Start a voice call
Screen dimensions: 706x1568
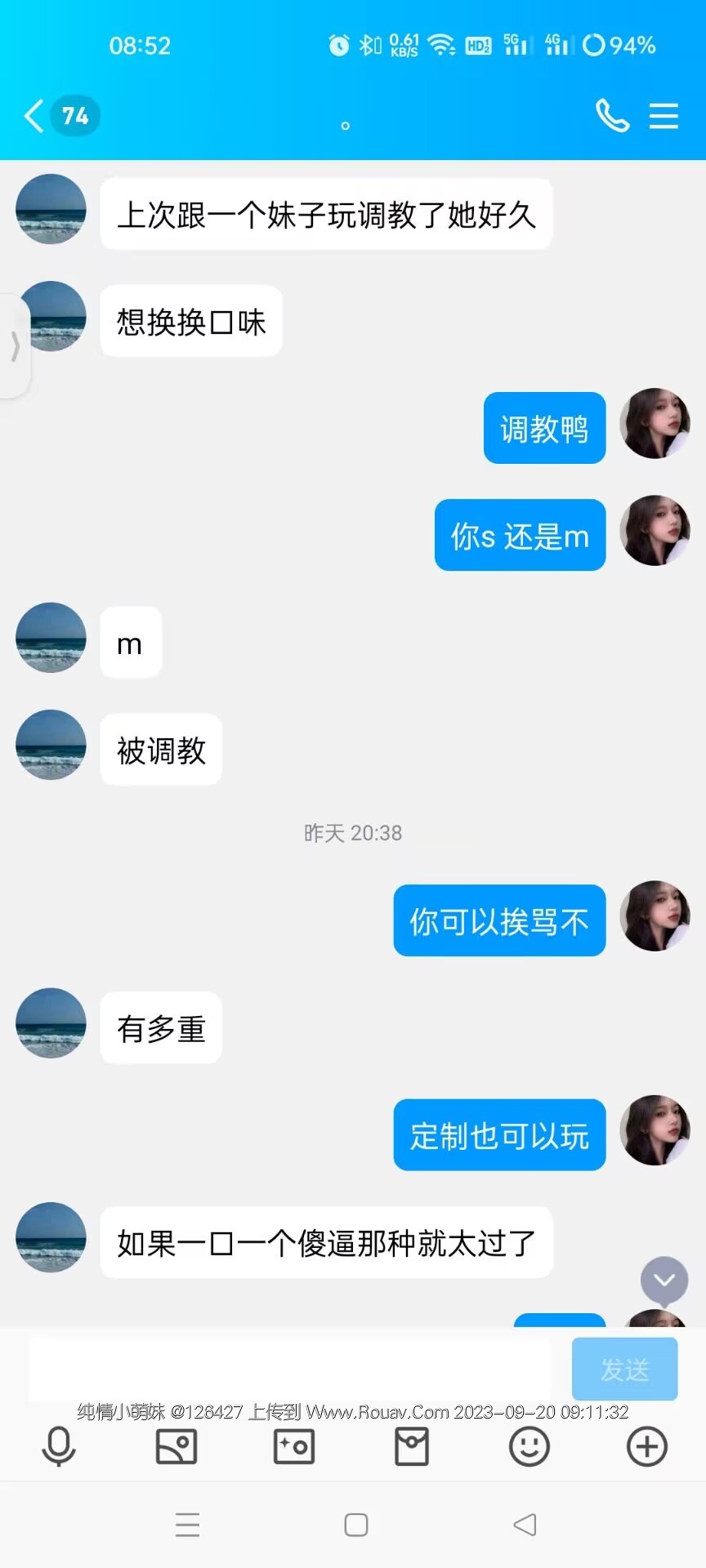coord(612,116)
